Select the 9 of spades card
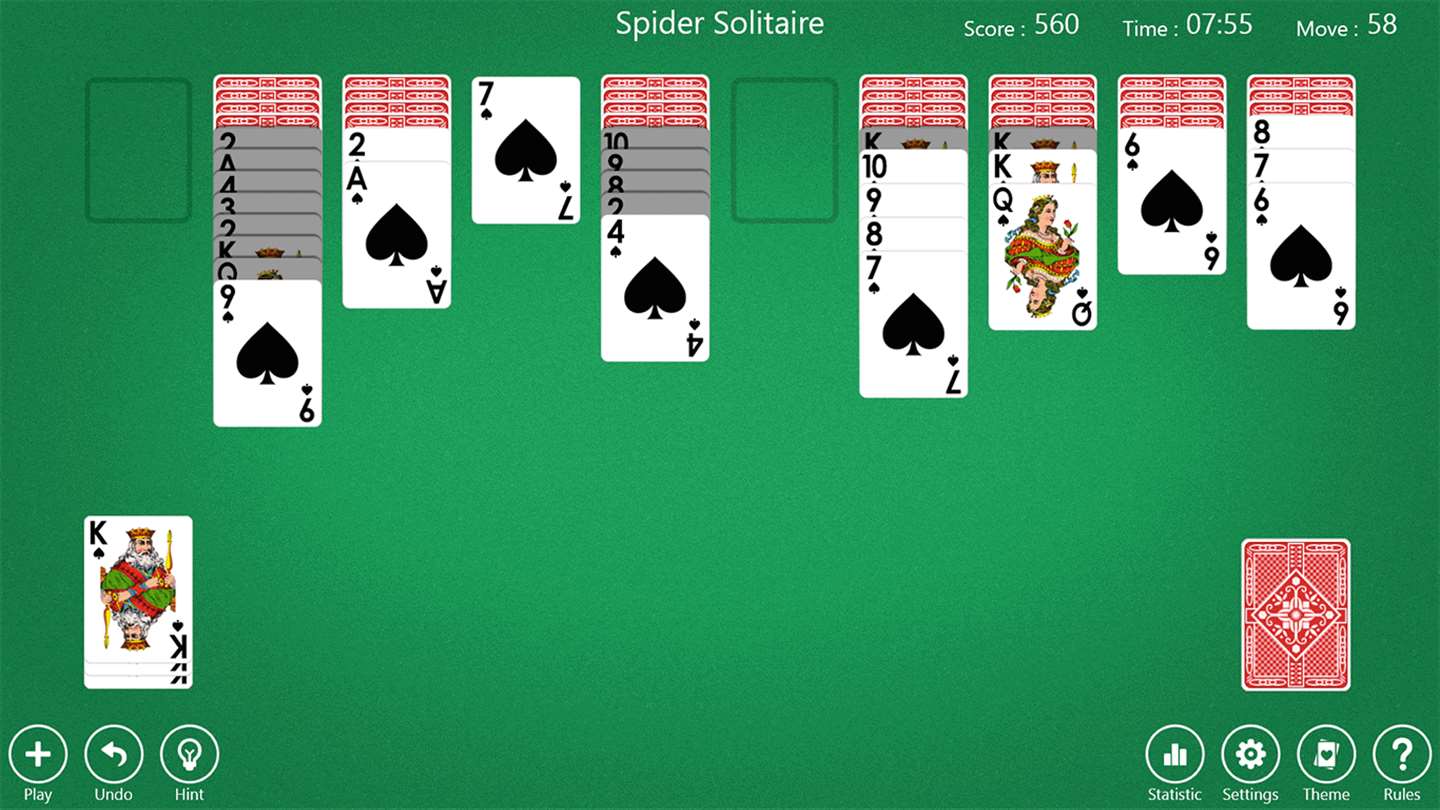The height and width of the screenshot is (810, 1440). pyautogui.click(x=267, y=353)
